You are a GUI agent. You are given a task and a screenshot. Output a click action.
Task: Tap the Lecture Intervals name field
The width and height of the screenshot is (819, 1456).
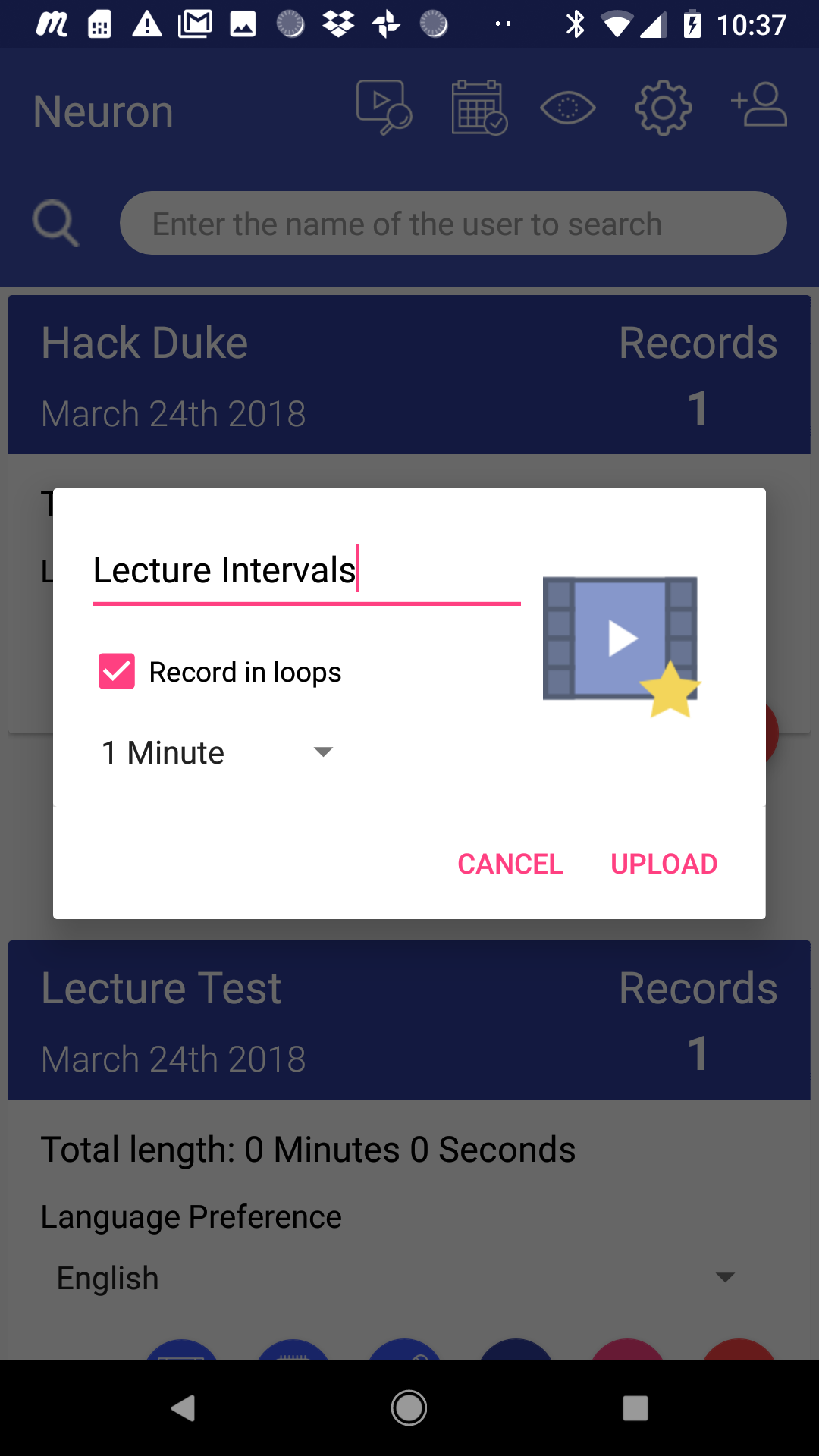306,573
